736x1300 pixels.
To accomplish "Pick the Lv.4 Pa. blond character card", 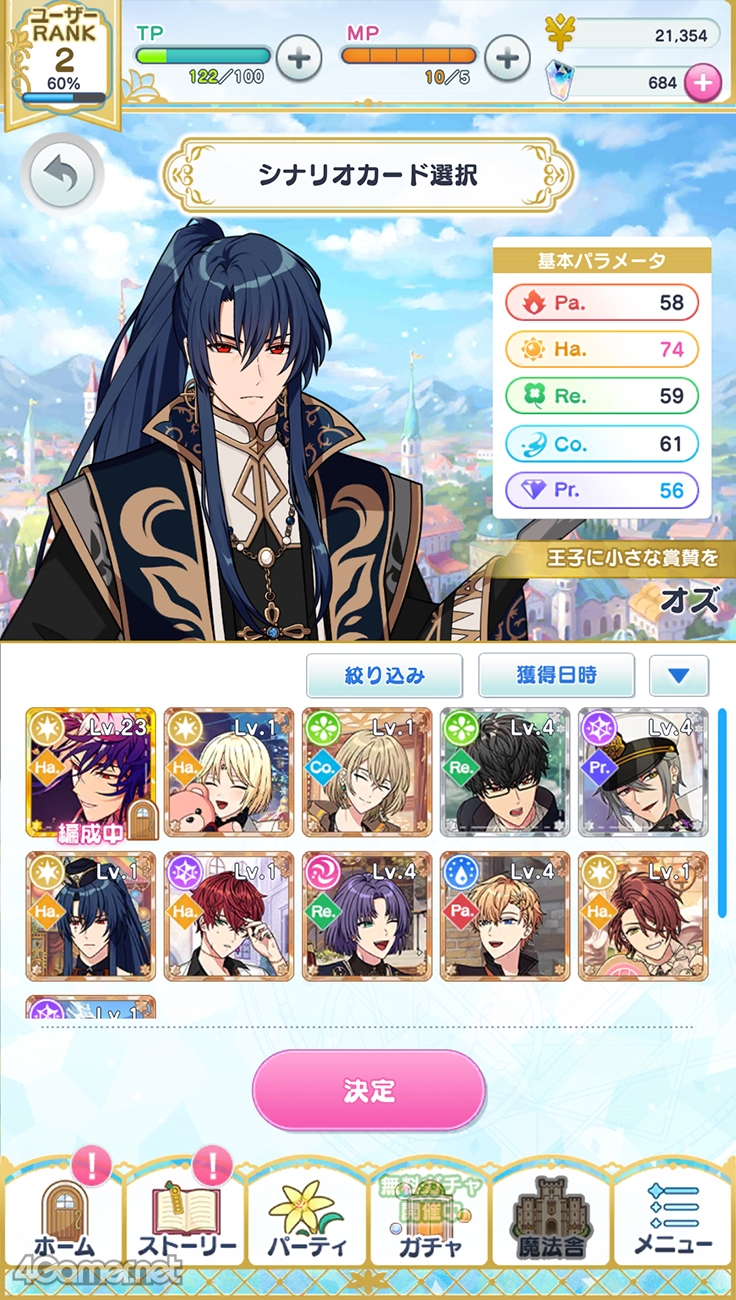I will pyautogui.click(x=505, y=915).
